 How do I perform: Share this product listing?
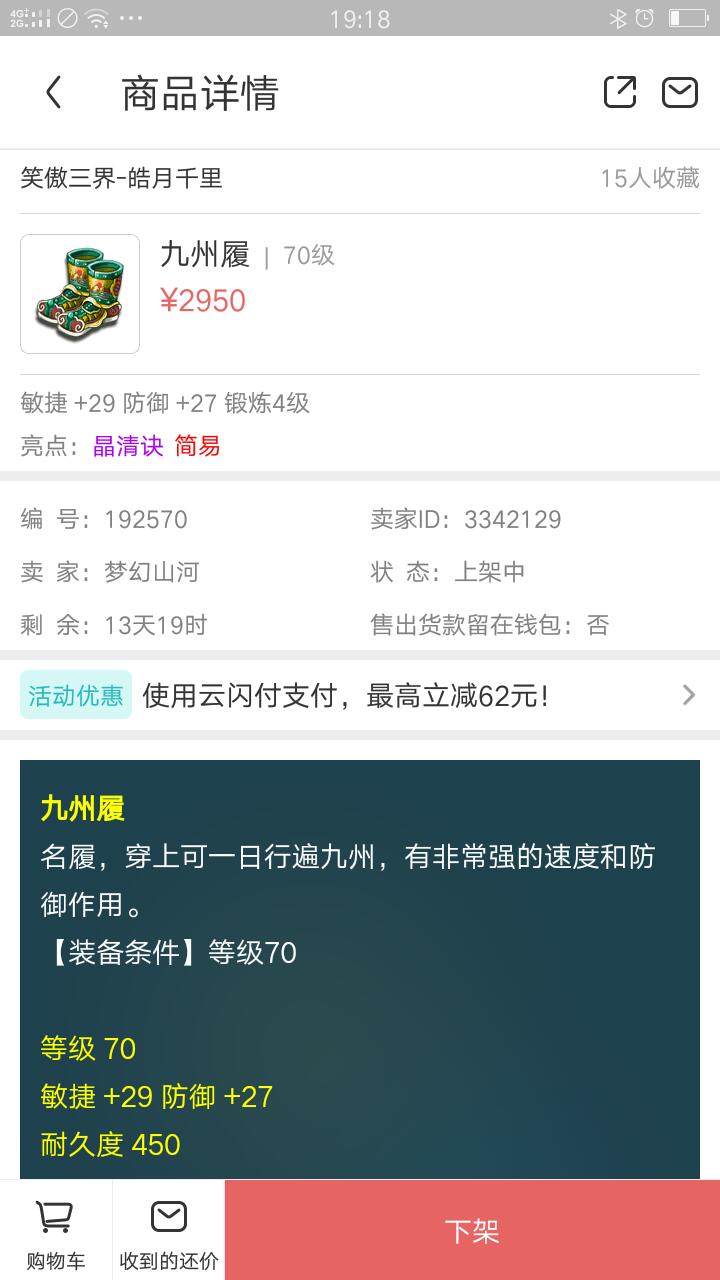tap(620, 93)
